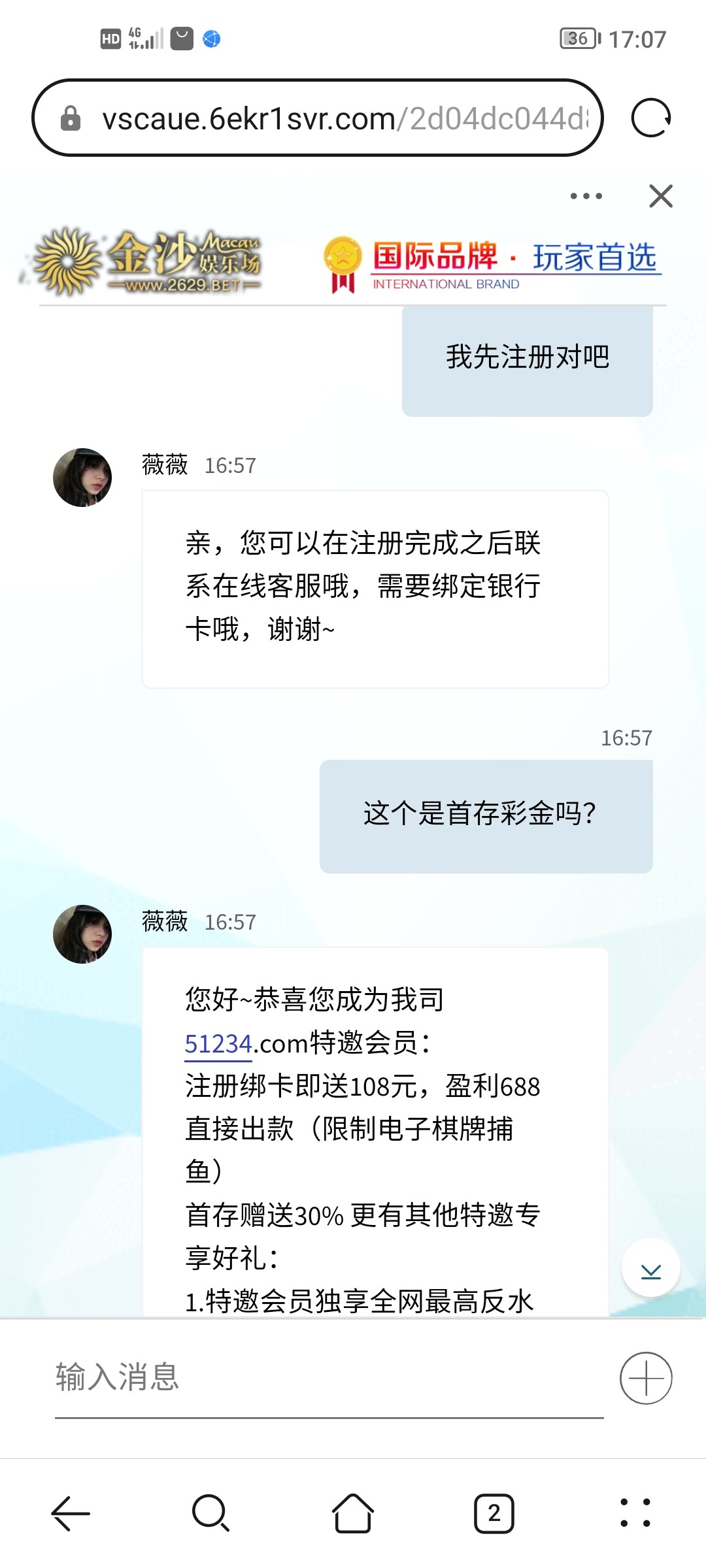View the two open browser tabs
This screenshot has width=706, height=1568.
click(x=494, y=1513)
